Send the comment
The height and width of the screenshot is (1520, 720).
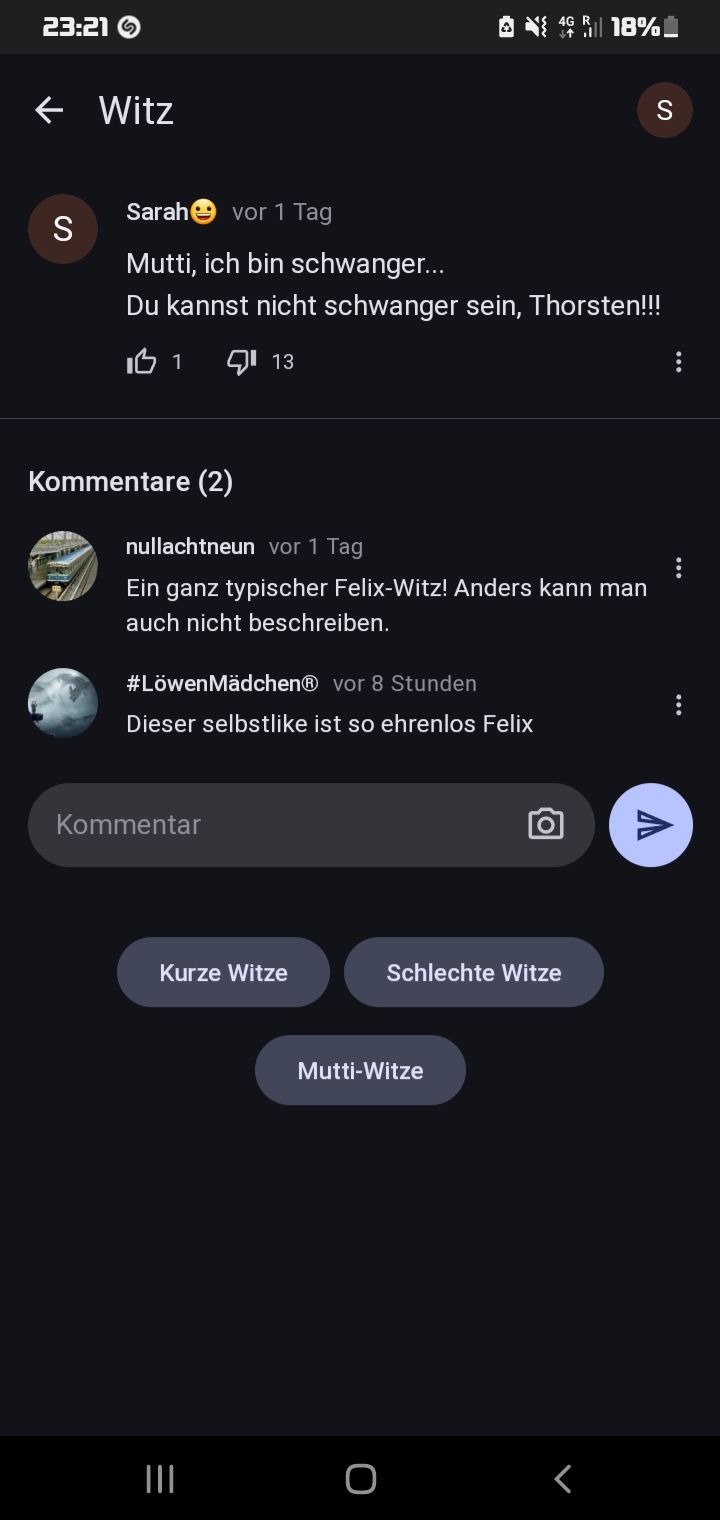[650, 825]
